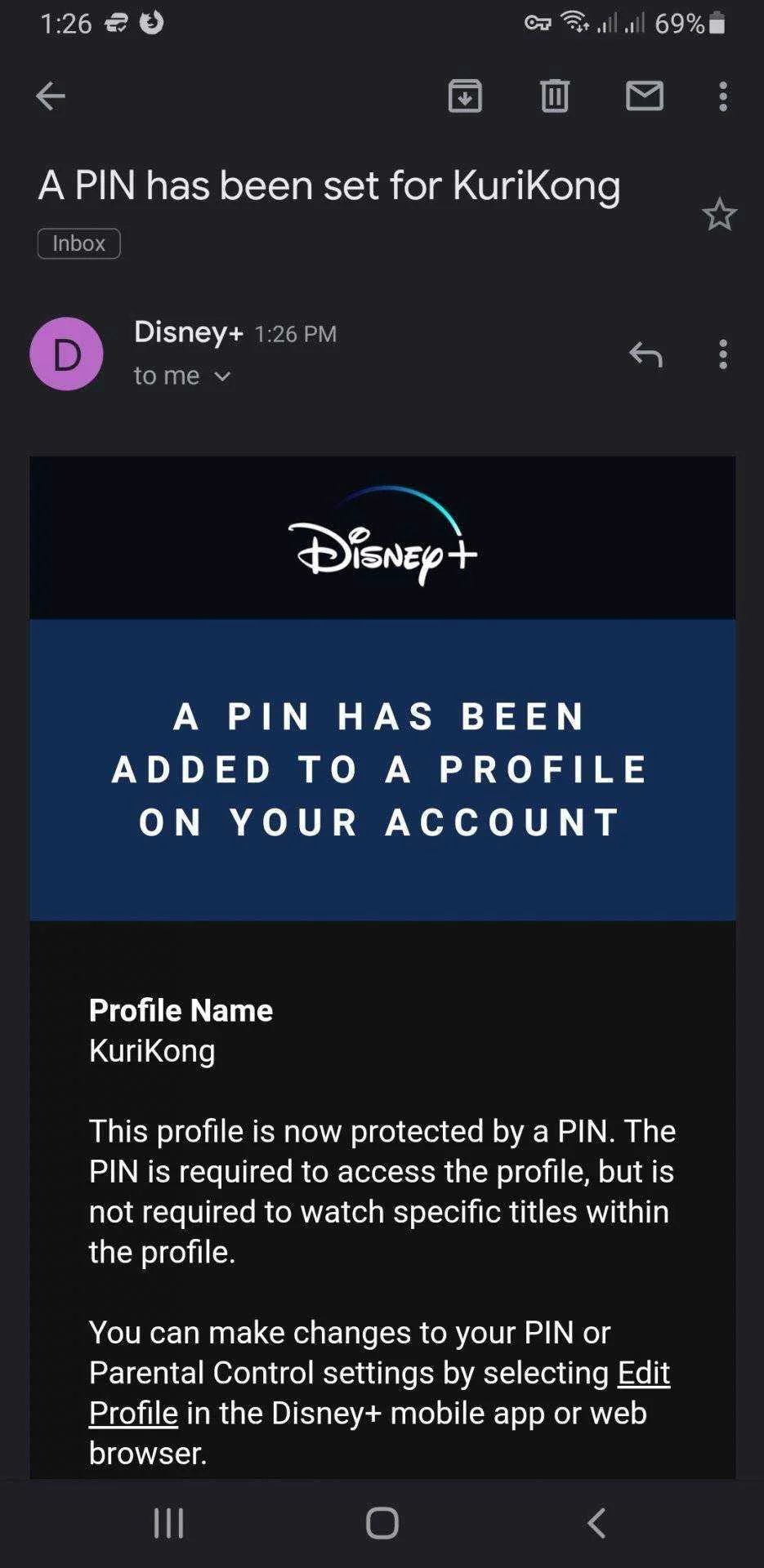764x1568 pixels.
Task: Star the PIN email
Action: tap(719, 215)
